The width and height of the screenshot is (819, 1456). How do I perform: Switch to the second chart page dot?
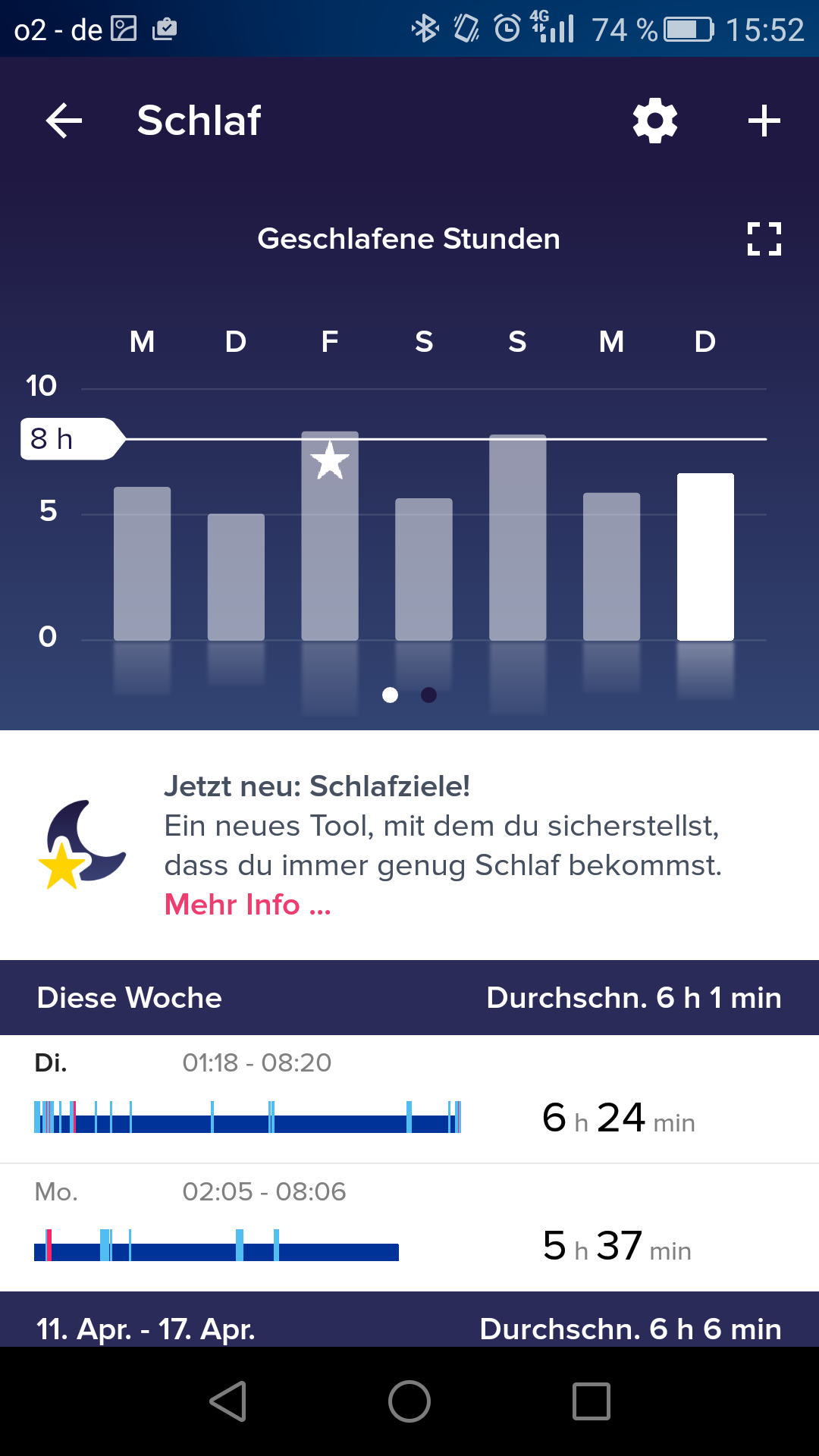428,695
